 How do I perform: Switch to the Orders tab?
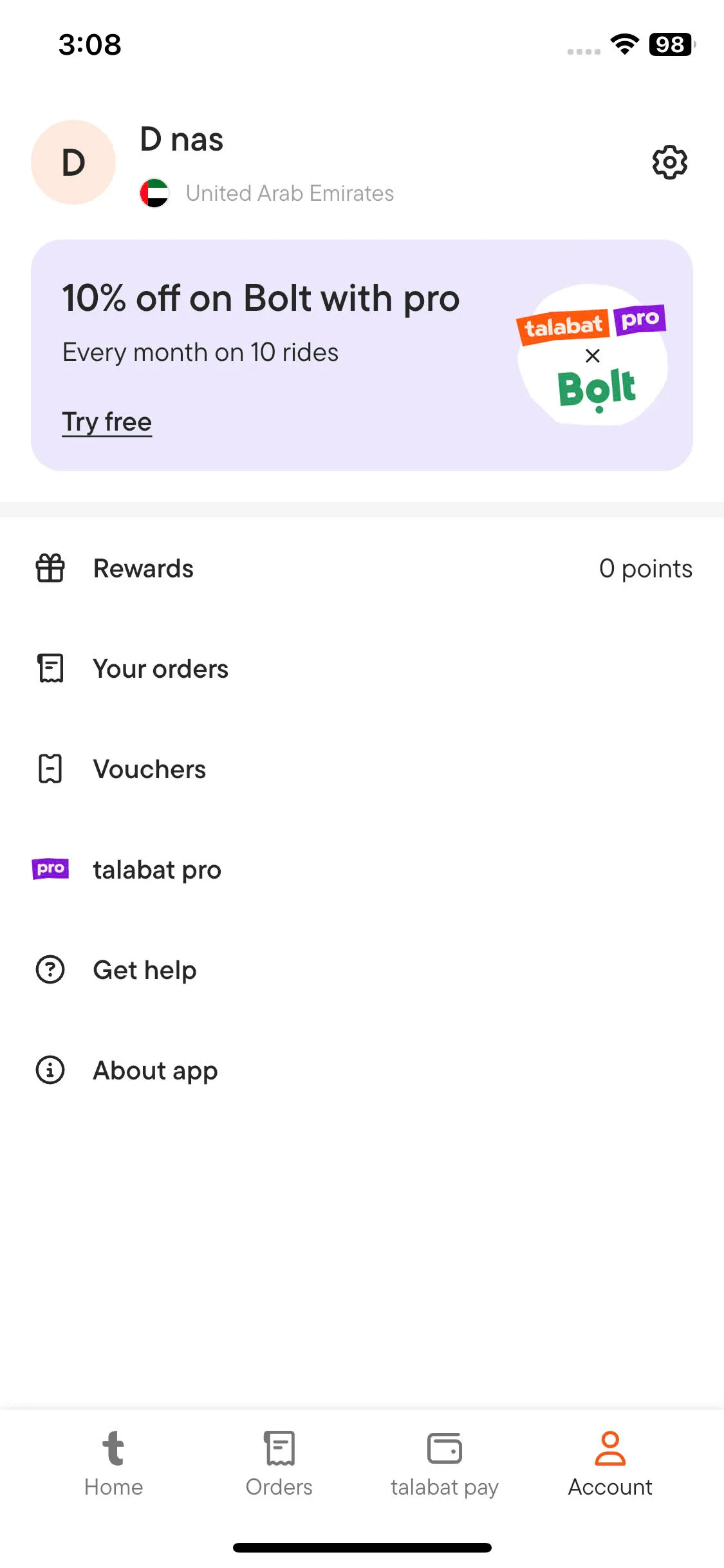coord(279,1464)
